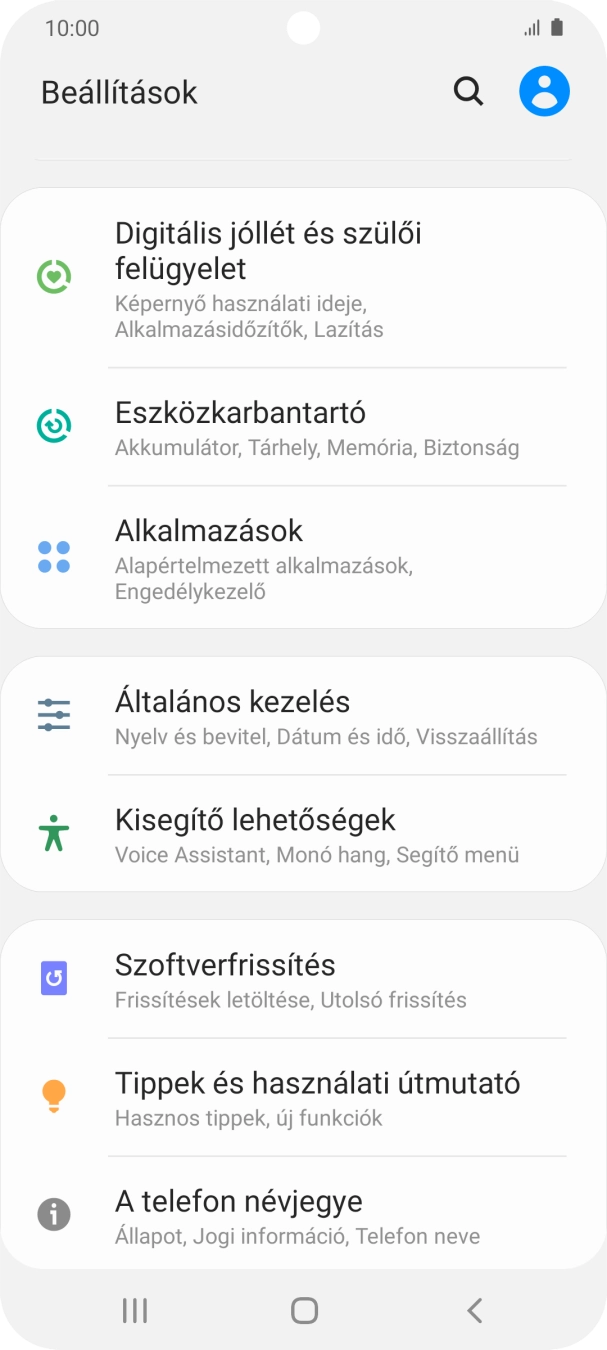Open Eszközkarbantartó settings
607x1350 pixels.
[303, 427]
